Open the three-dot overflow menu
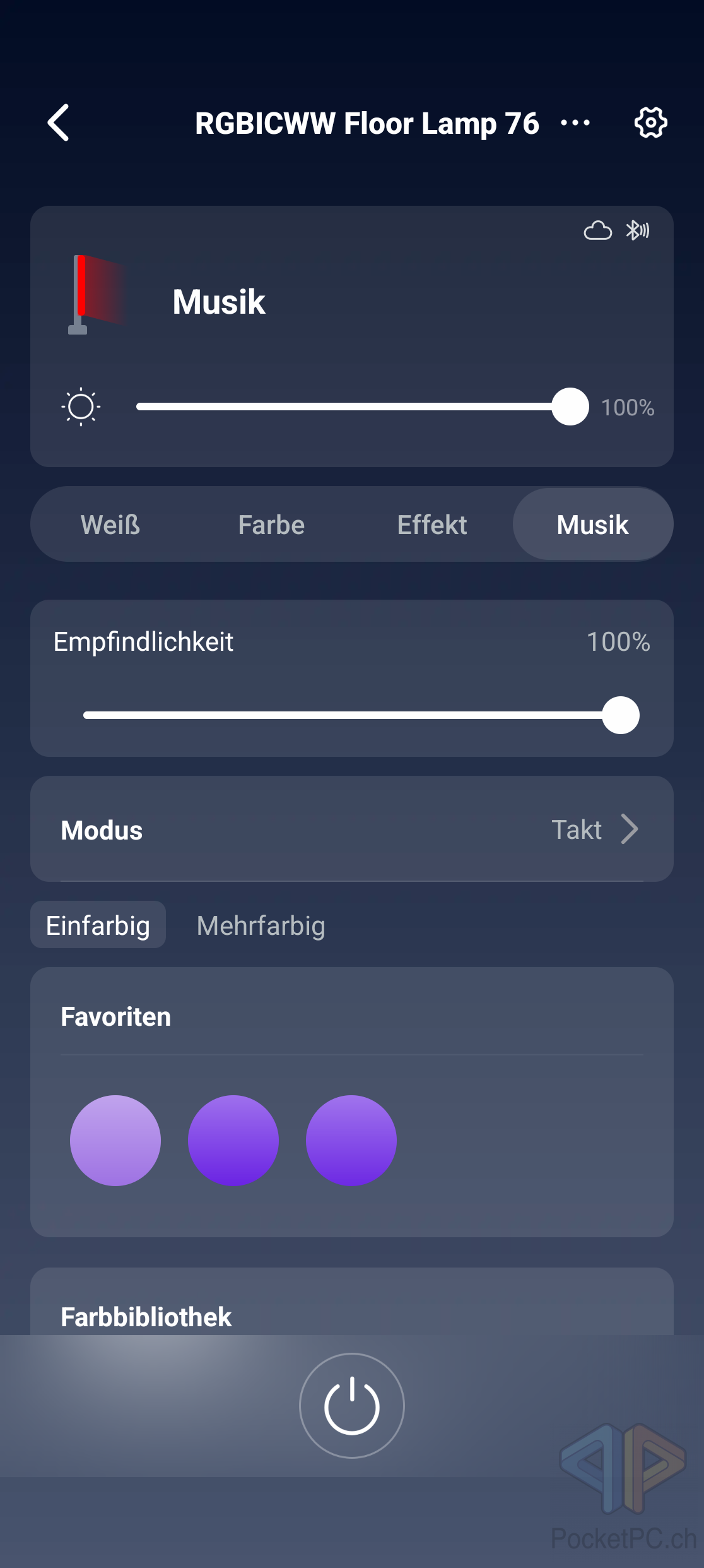The image size is (704, 1568). (x=575, y=122)
